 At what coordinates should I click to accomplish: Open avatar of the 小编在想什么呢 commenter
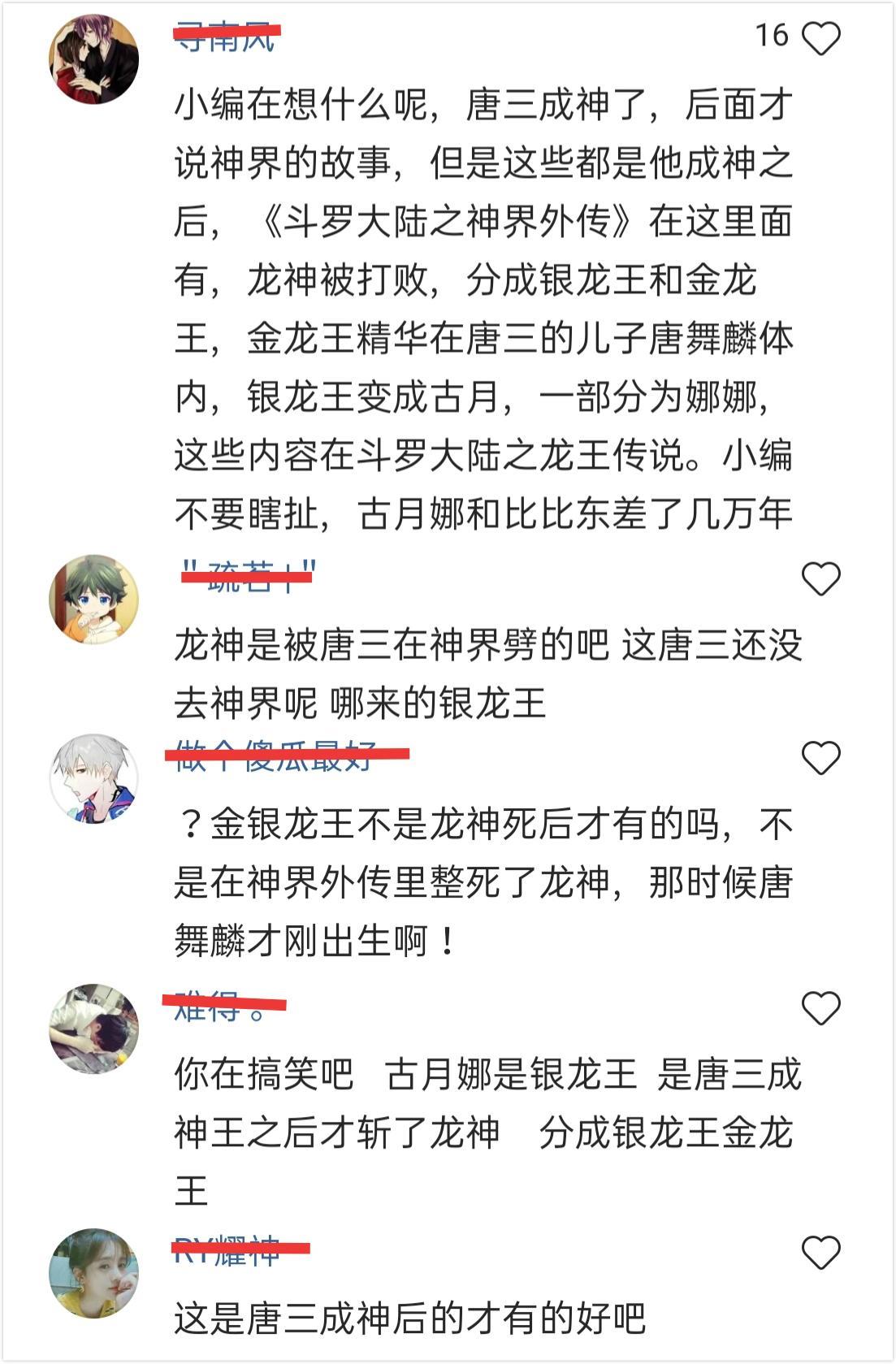(x=94, y=59)
